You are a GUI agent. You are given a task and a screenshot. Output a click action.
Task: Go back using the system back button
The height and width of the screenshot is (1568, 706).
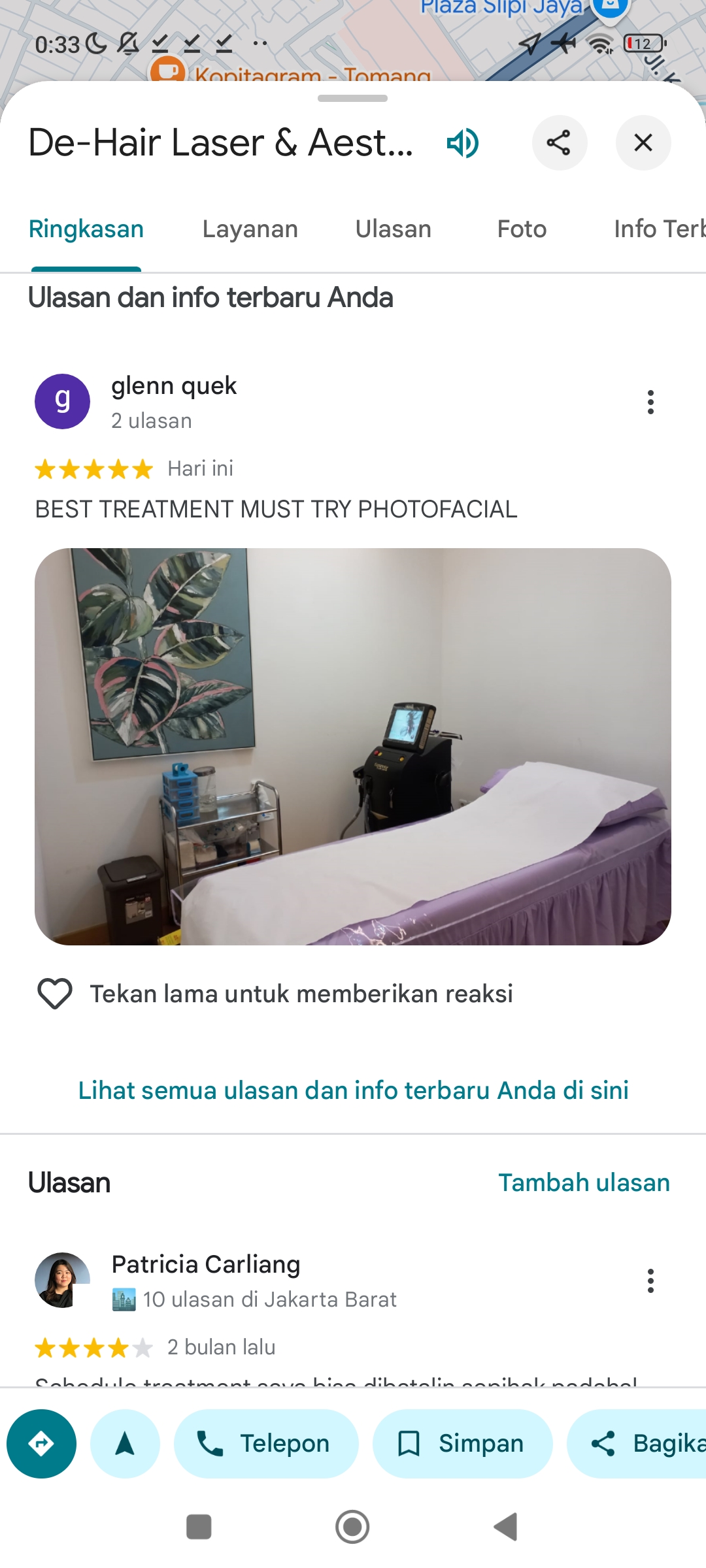pos(505,1527)
